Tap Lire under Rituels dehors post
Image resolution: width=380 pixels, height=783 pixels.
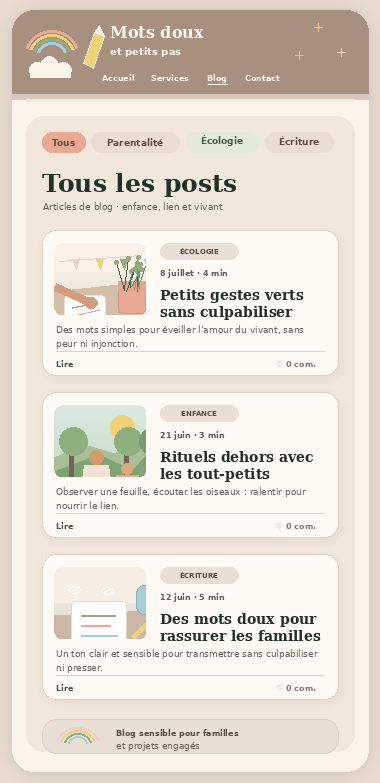[x=64, y=526]
